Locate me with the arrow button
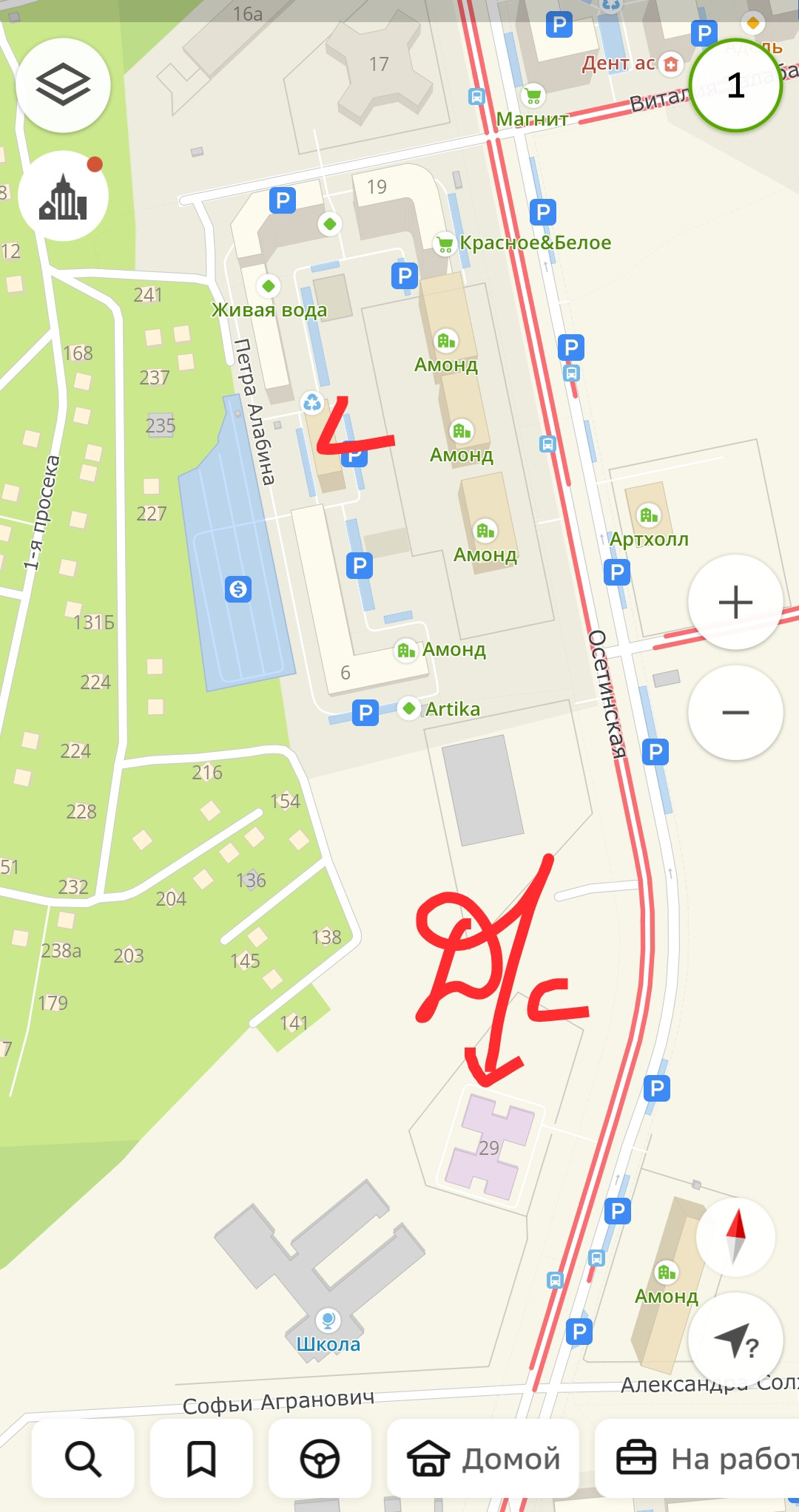This screenshot has width=799, height=1512. 735,1340
